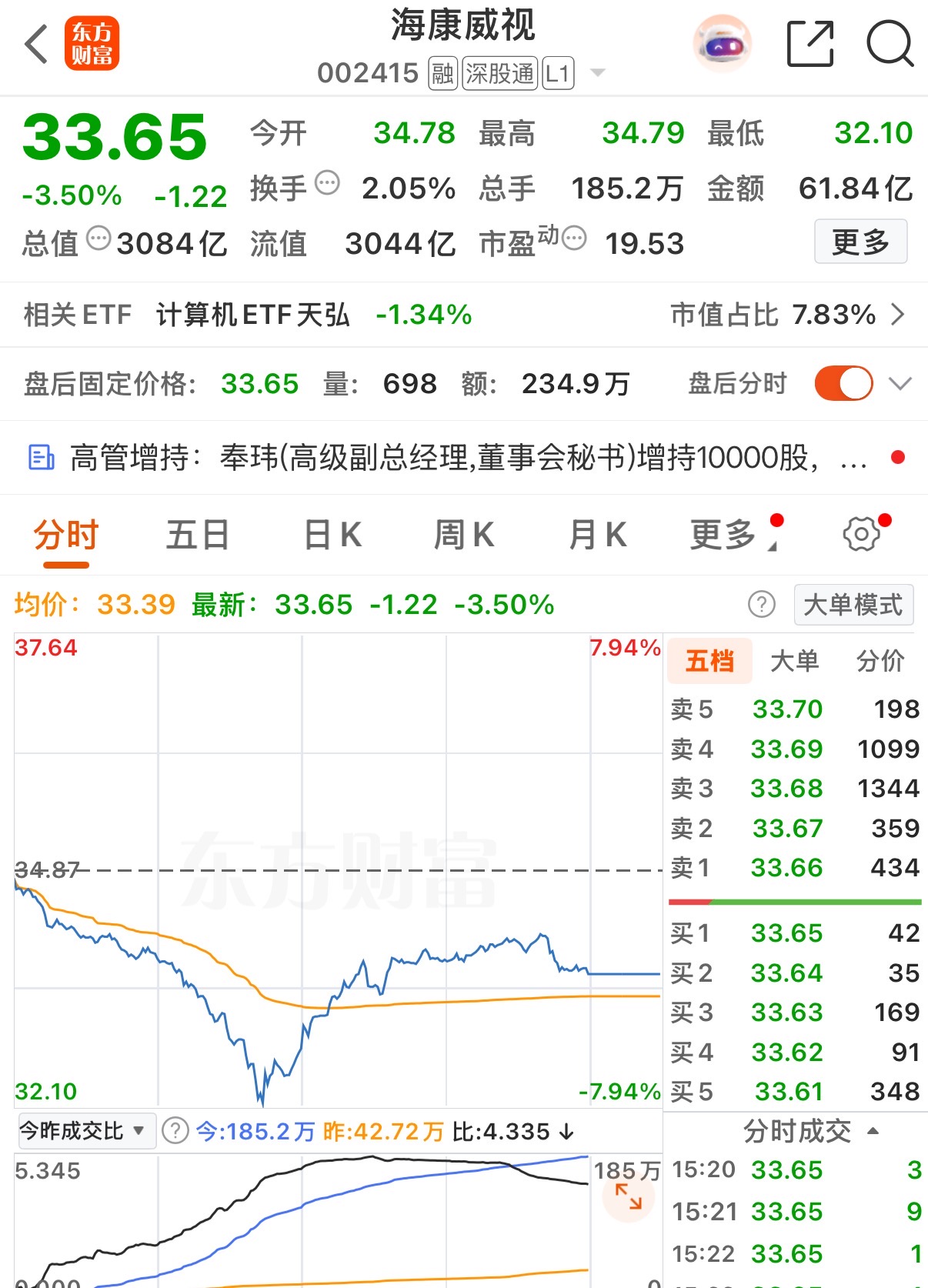Open the search magnifier icon

[890, 44]
